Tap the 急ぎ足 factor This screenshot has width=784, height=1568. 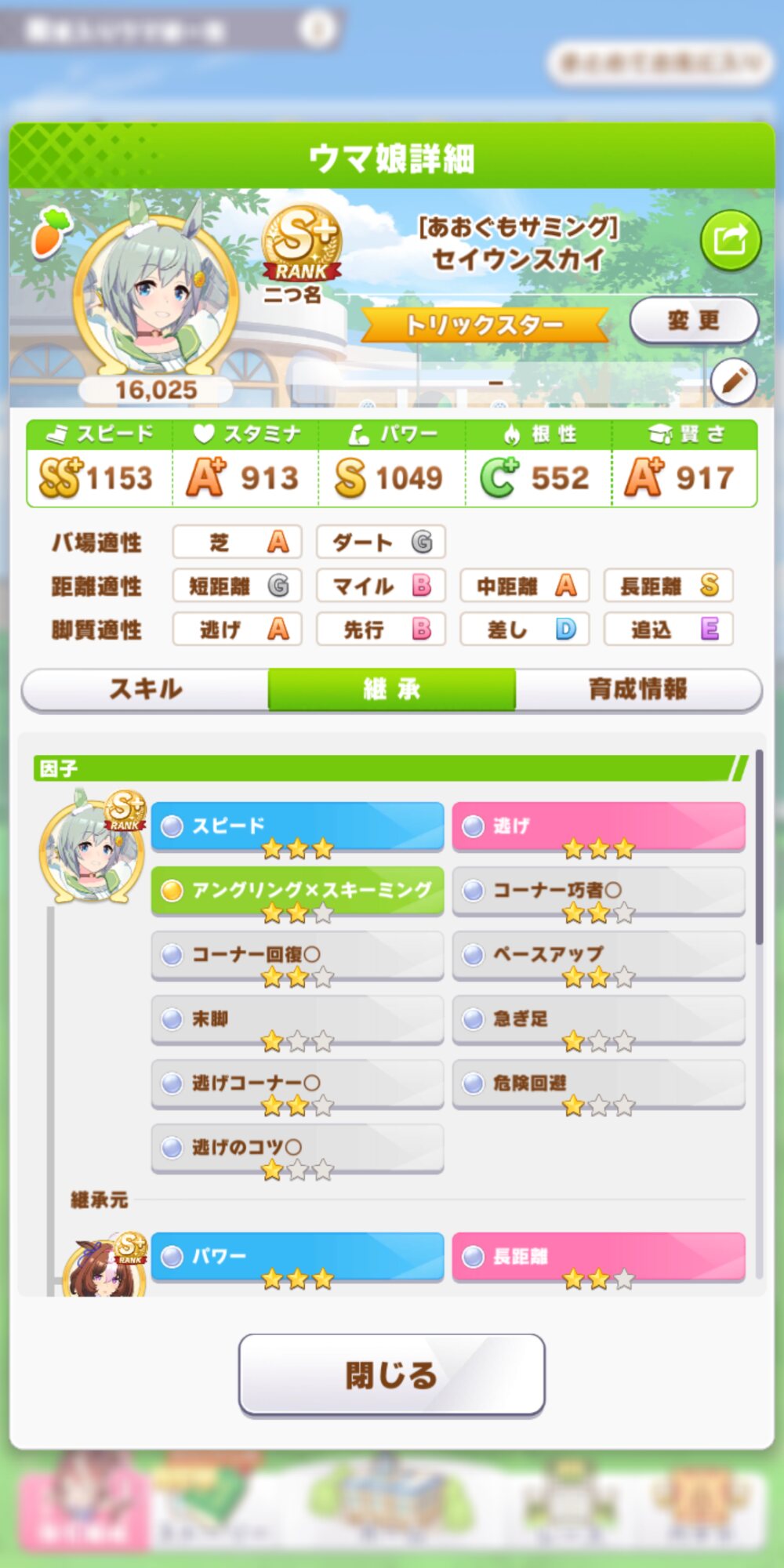pyautogui.click(x=598, y=1020)
